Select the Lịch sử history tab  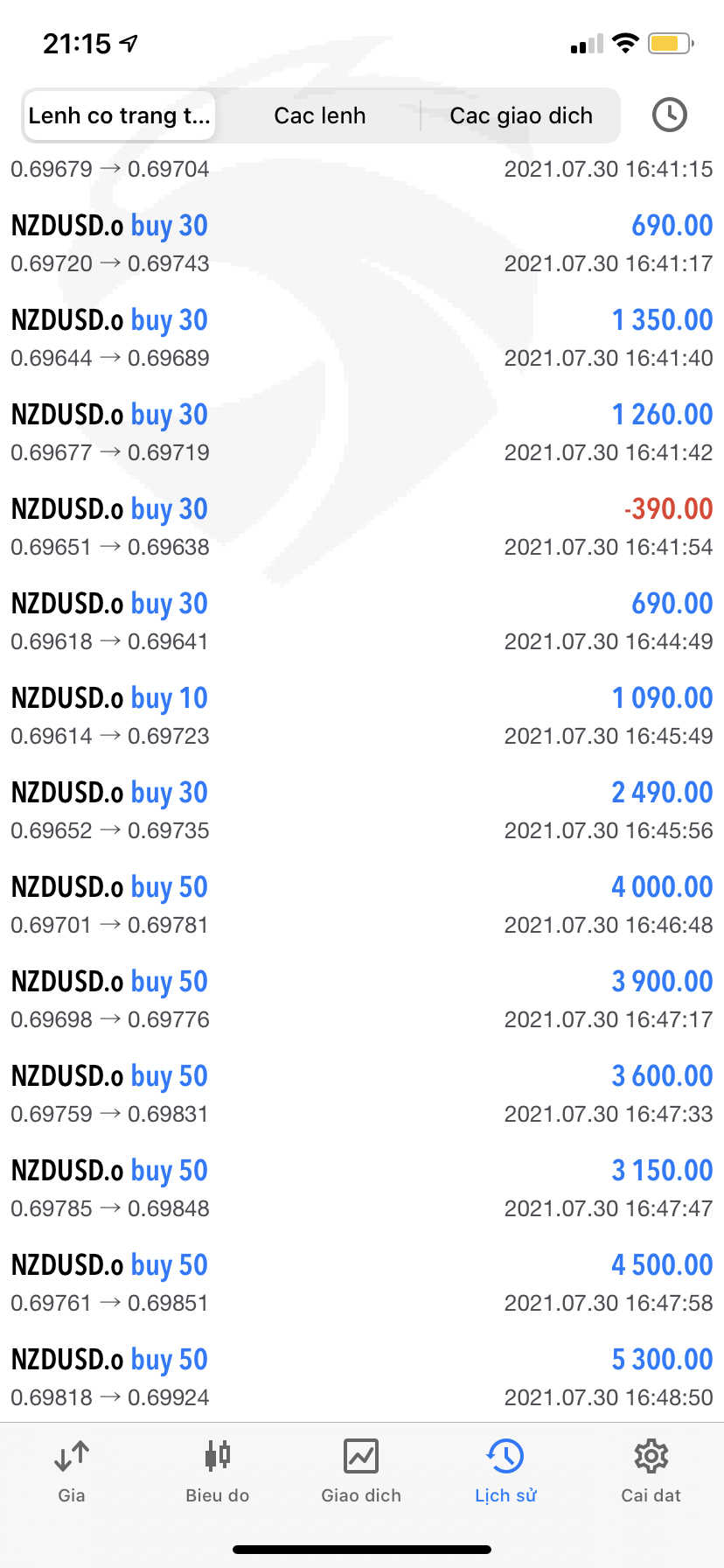505,1472
